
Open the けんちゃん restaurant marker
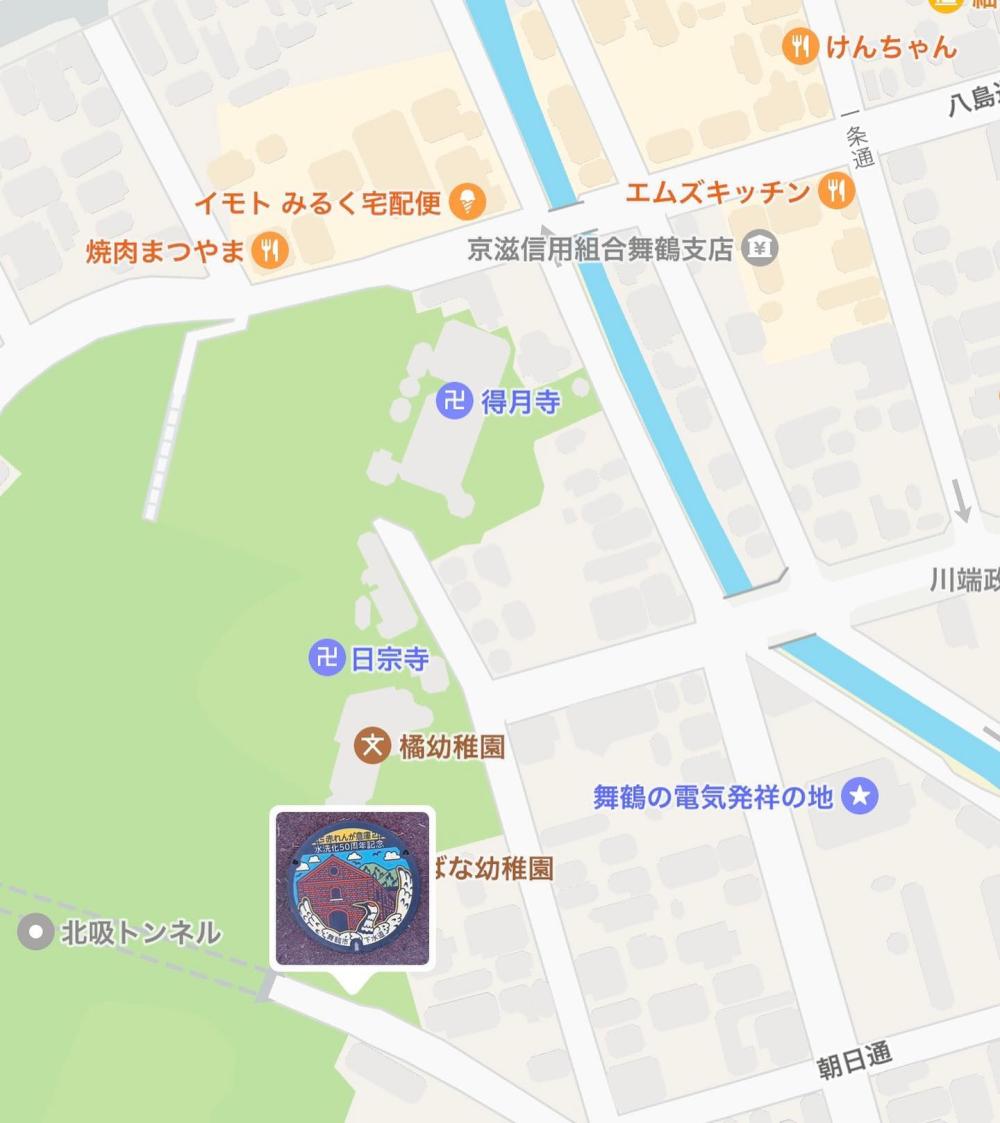click(x=800, y=46)
